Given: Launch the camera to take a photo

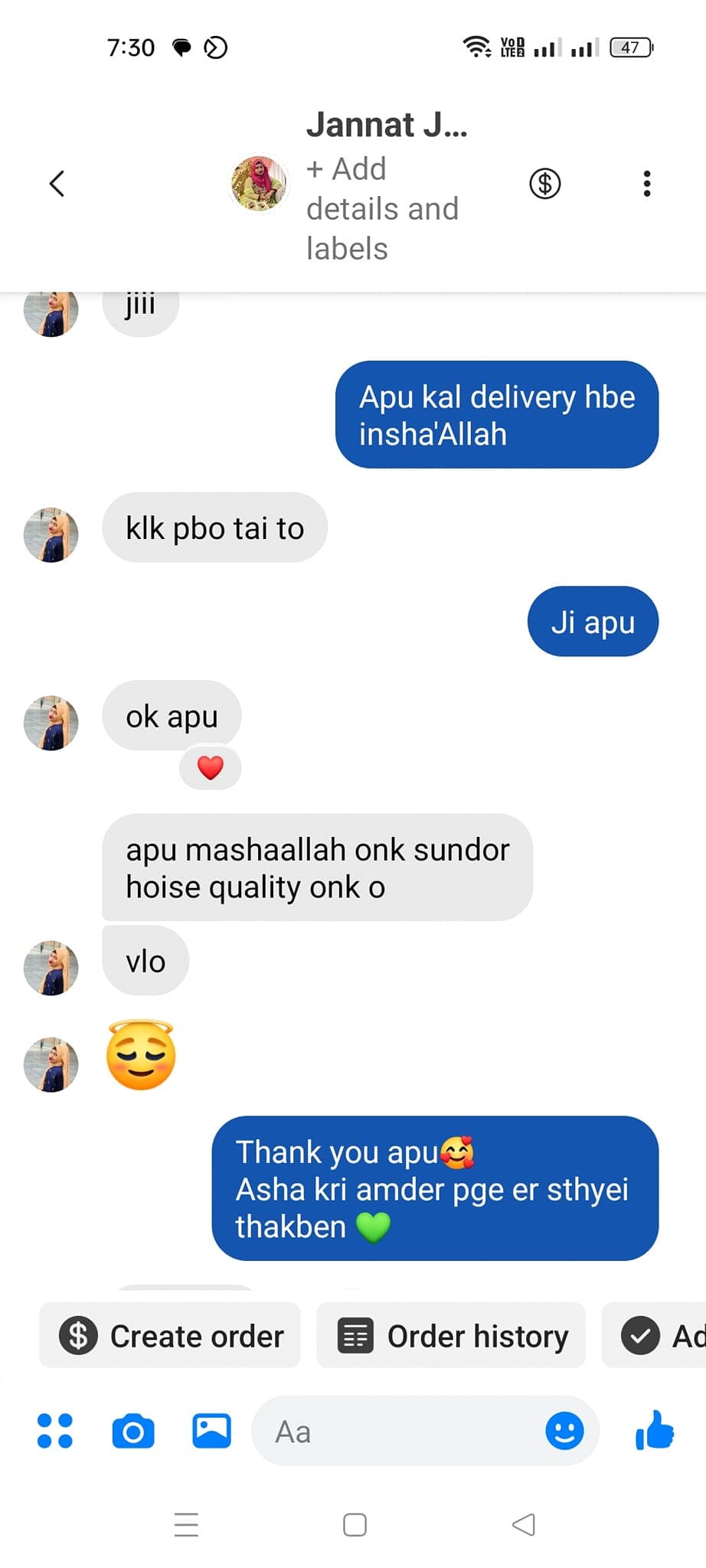Looking at the screenshot, I should [133, 1431].
